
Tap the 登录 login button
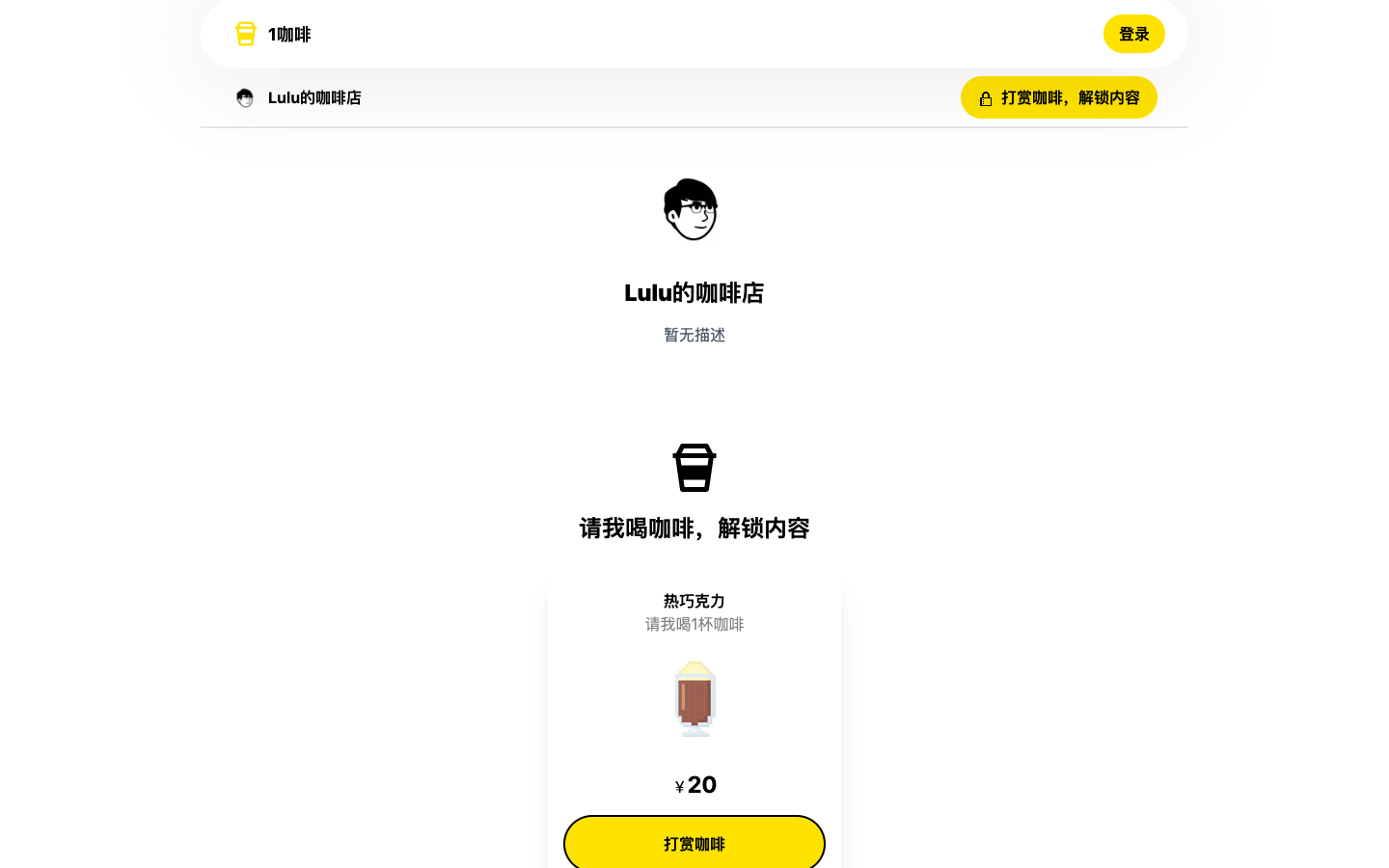[x=1133, y=34]
